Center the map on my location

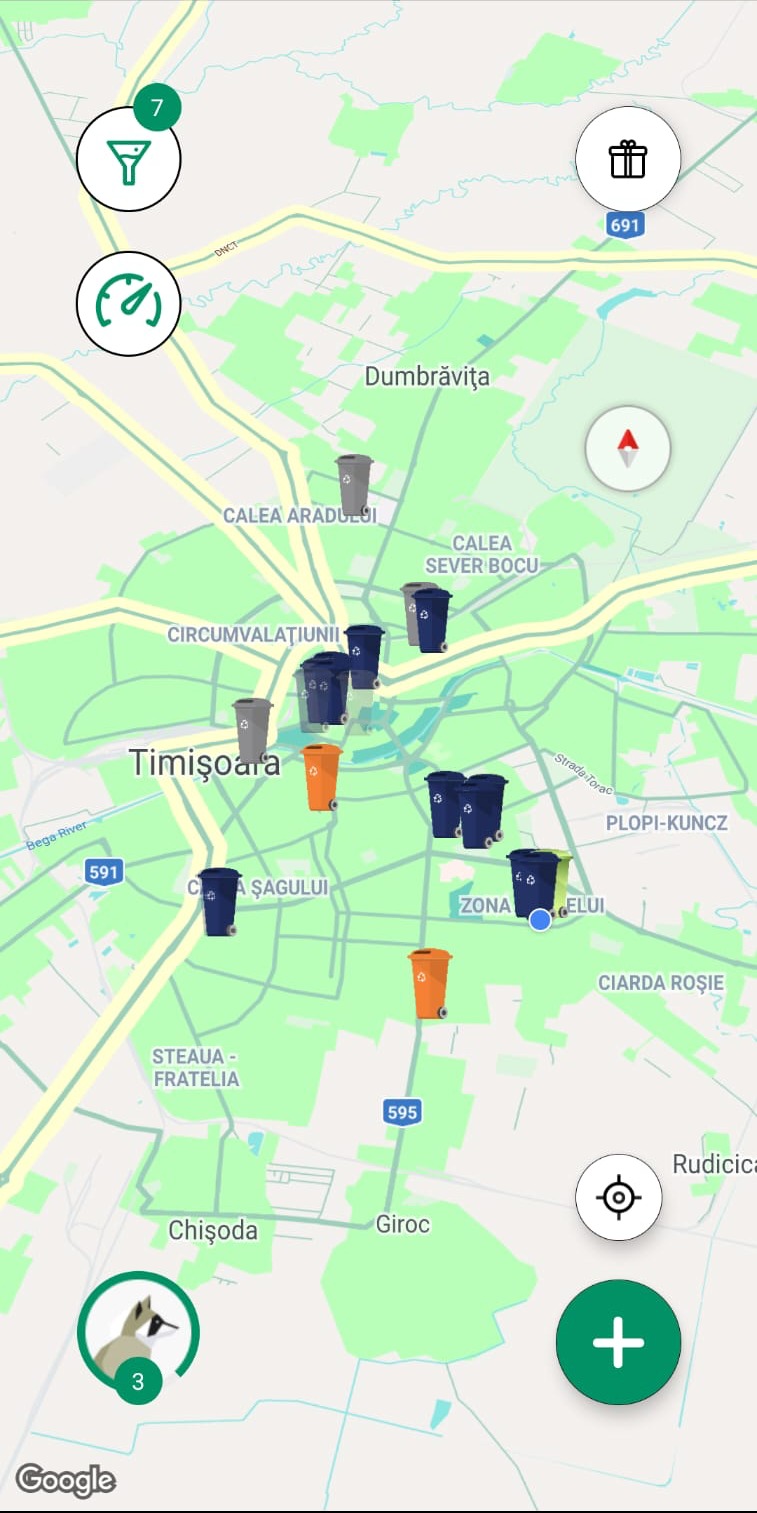coord(618,1197)
